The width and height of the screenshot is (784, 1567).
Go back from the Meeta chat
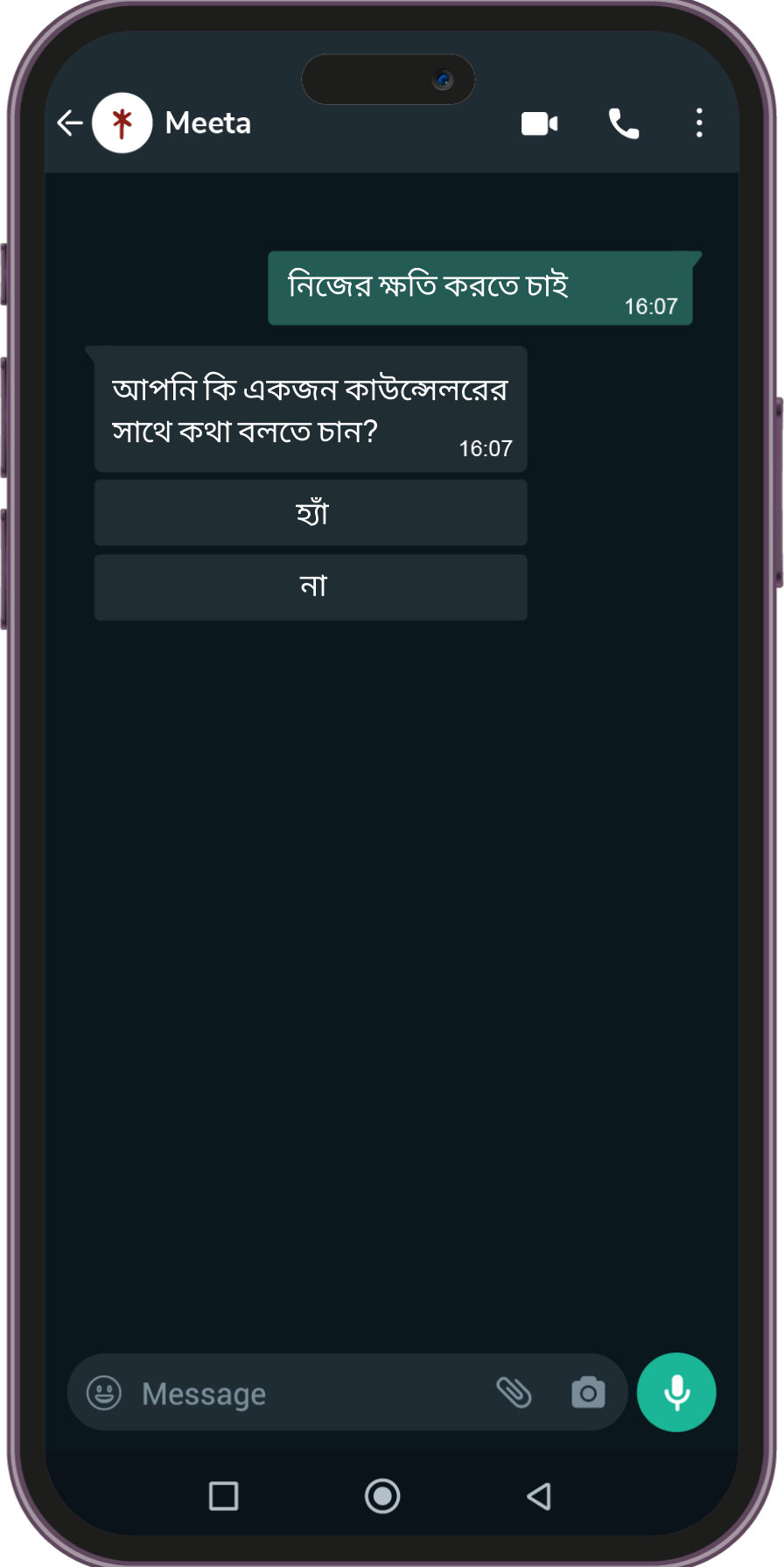(x=69, y=123)
